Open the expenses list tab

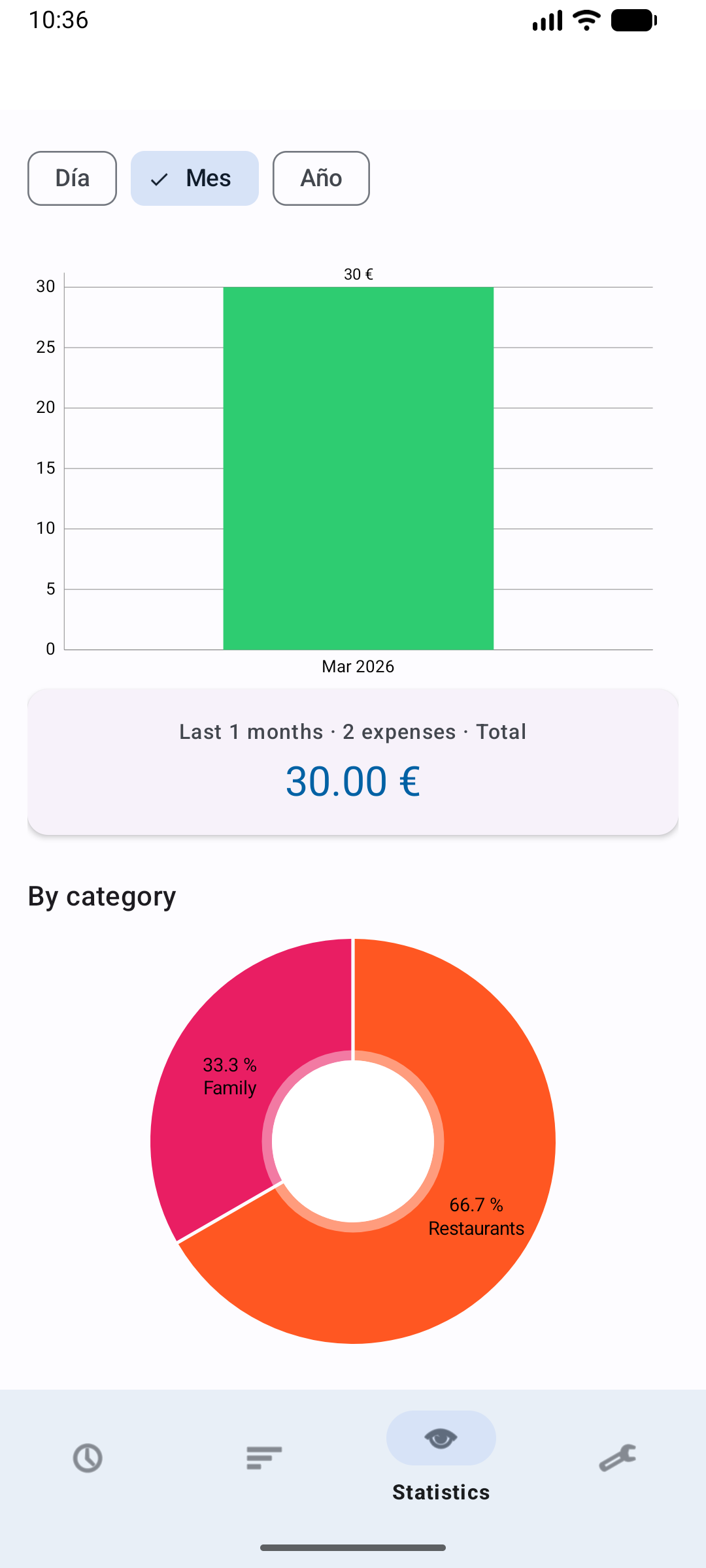tap(264, 1458)
